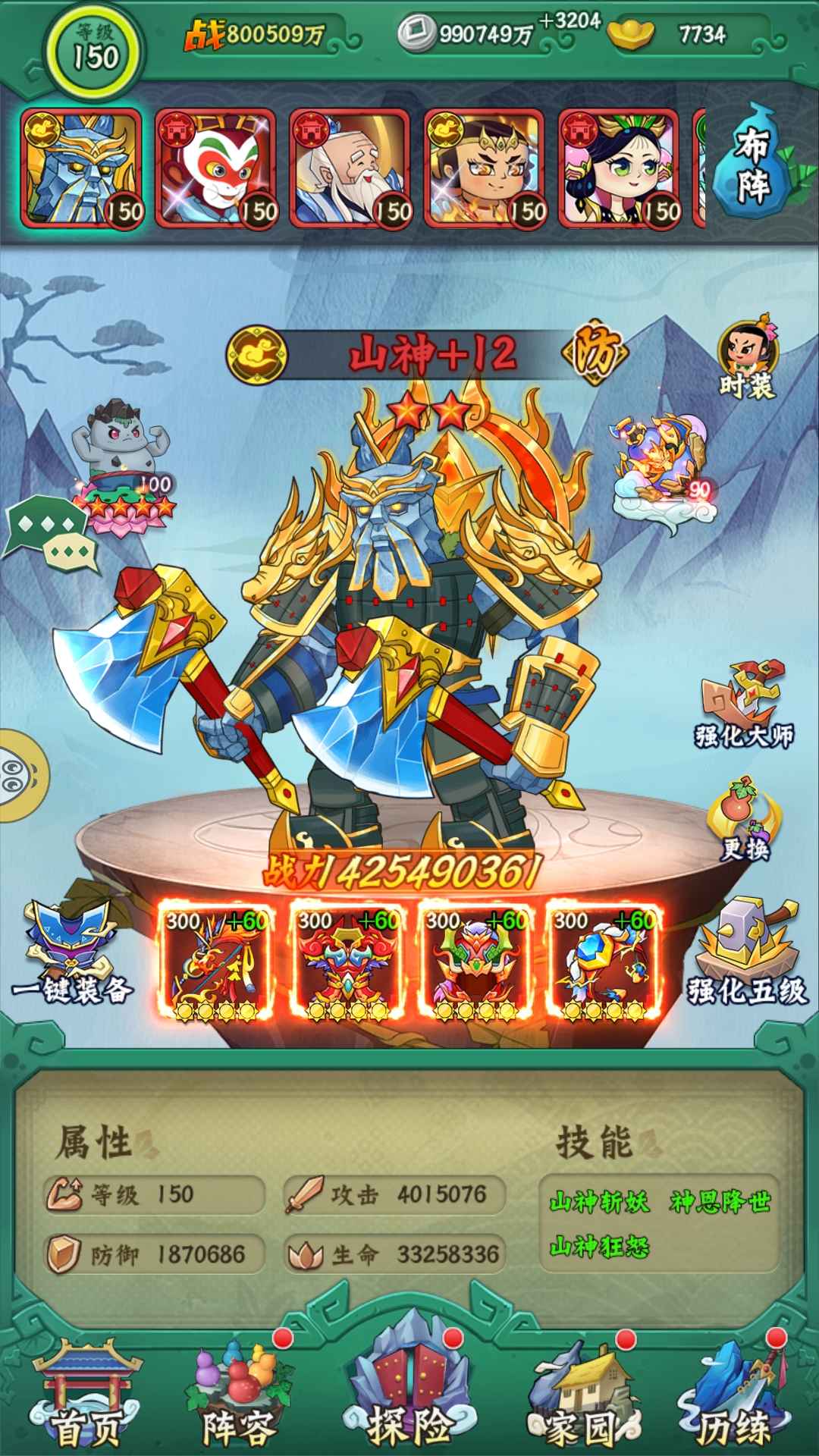Select the white-bearded elder hero portrait

click(349, 168)
